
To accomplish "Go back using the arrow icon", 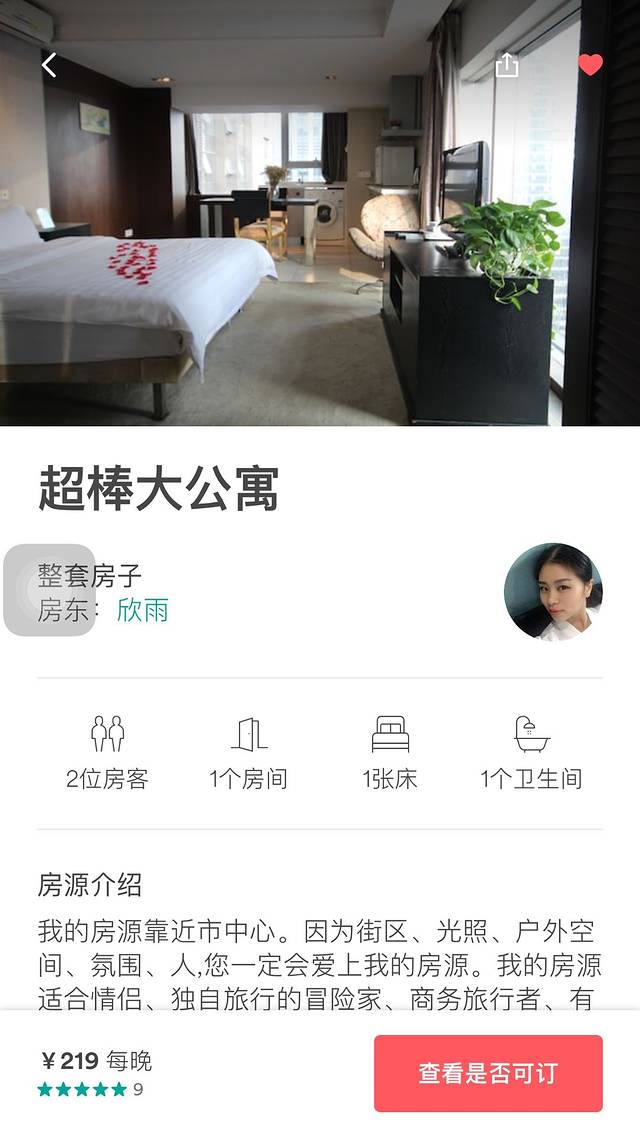I will 49,66.
